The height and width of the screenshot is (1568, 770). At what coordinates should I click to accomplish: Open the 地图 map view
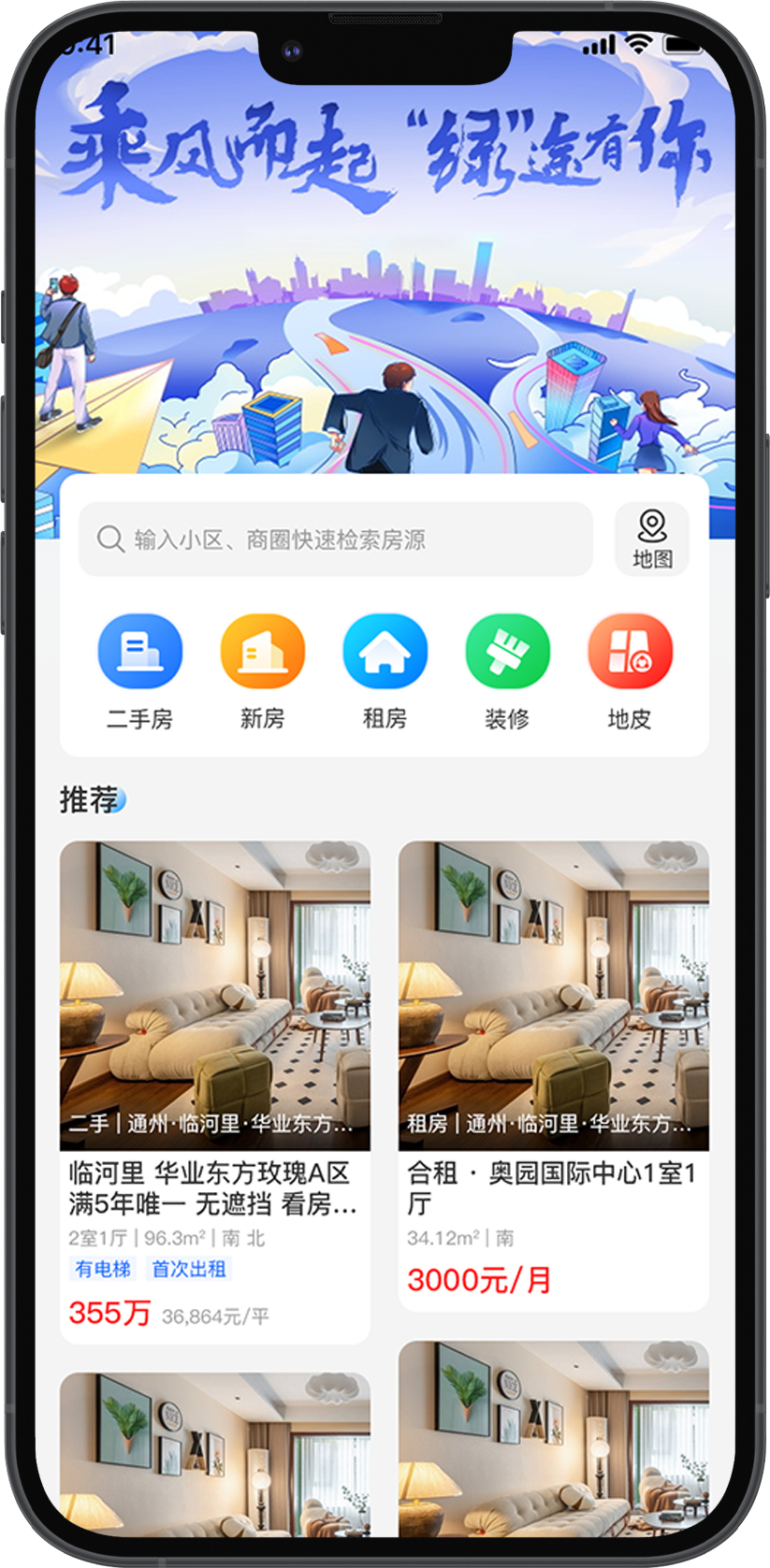coord(652,539)
